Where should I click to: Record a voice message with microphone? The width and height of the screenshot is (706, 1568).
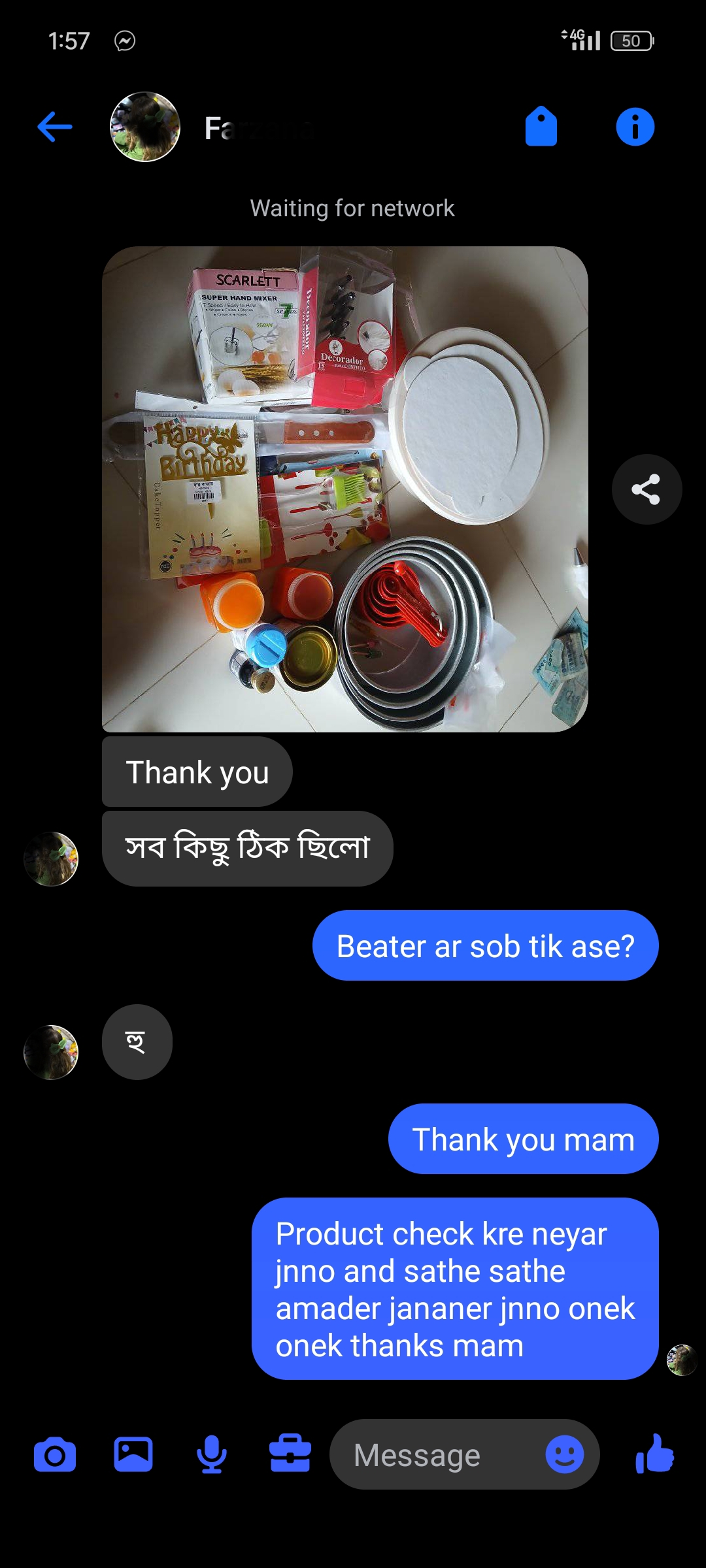point(212,1454)
